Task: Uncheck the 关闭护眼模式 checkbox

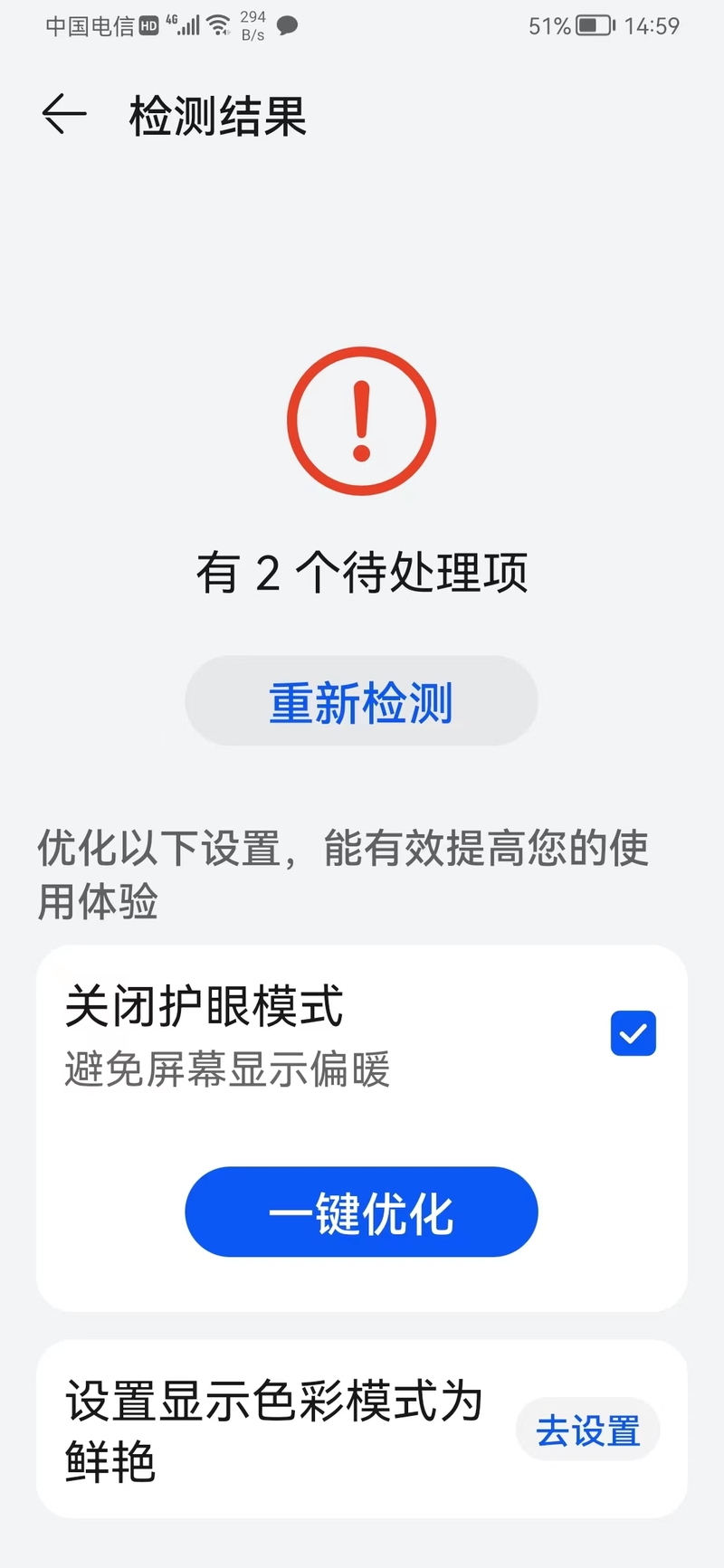Action: click(633, 1032)
